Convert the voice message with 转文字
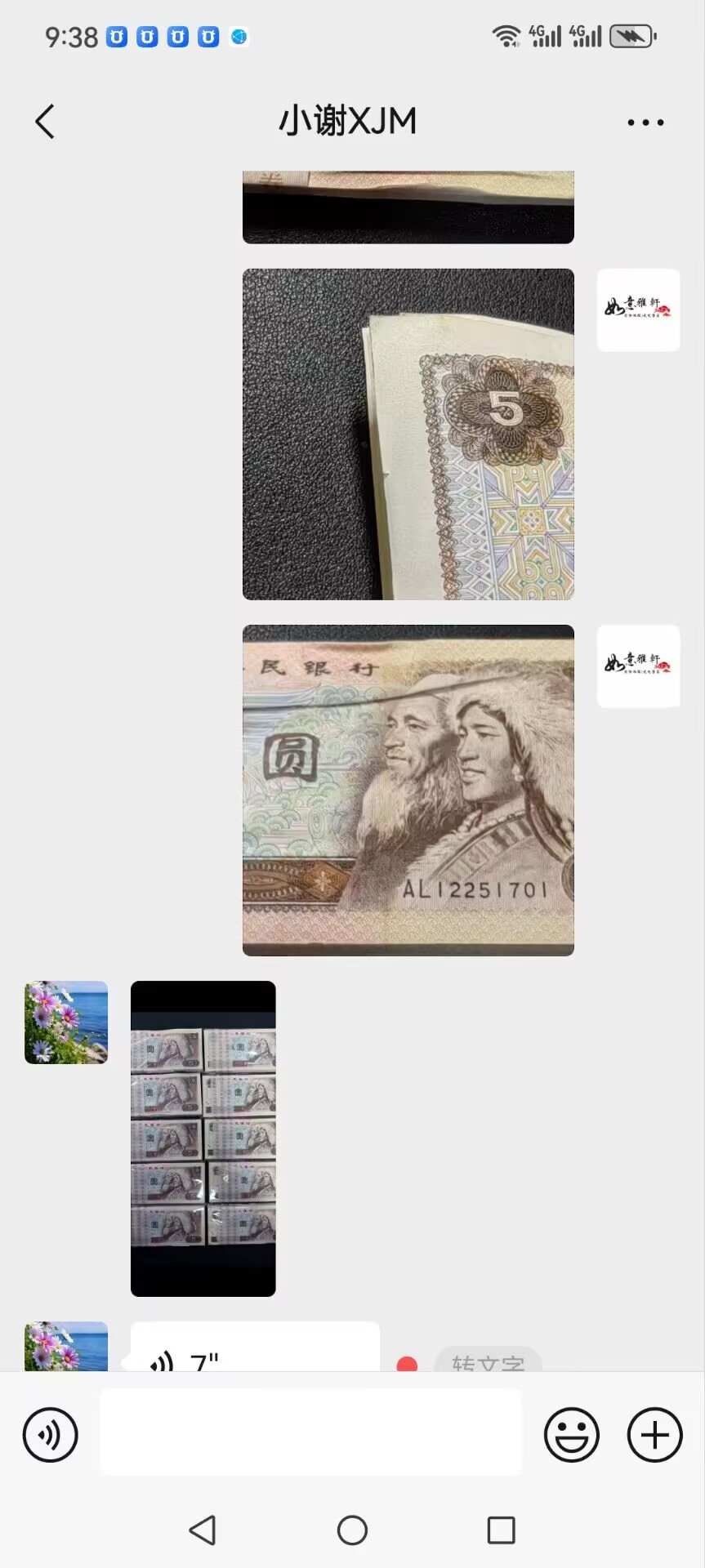 (489, 1360)
